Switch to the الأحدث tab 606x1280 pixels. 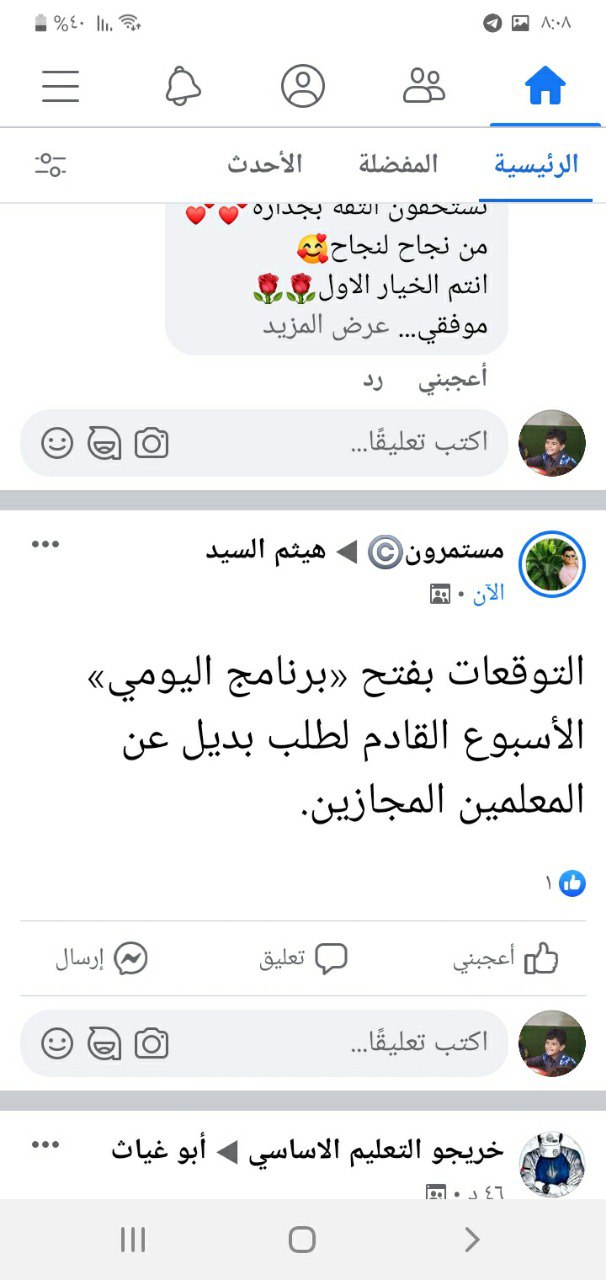(264, 164)
